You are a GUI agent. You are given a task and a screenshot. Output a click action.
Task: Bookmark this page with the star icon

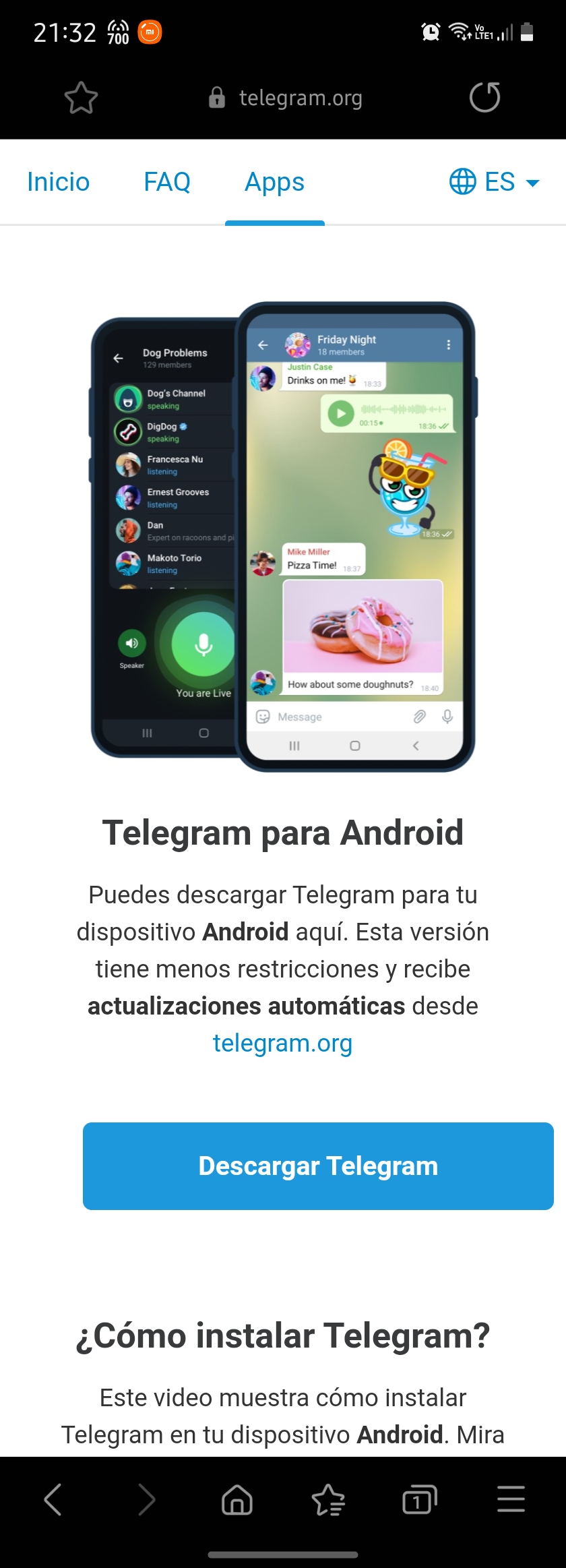(81, 98)
